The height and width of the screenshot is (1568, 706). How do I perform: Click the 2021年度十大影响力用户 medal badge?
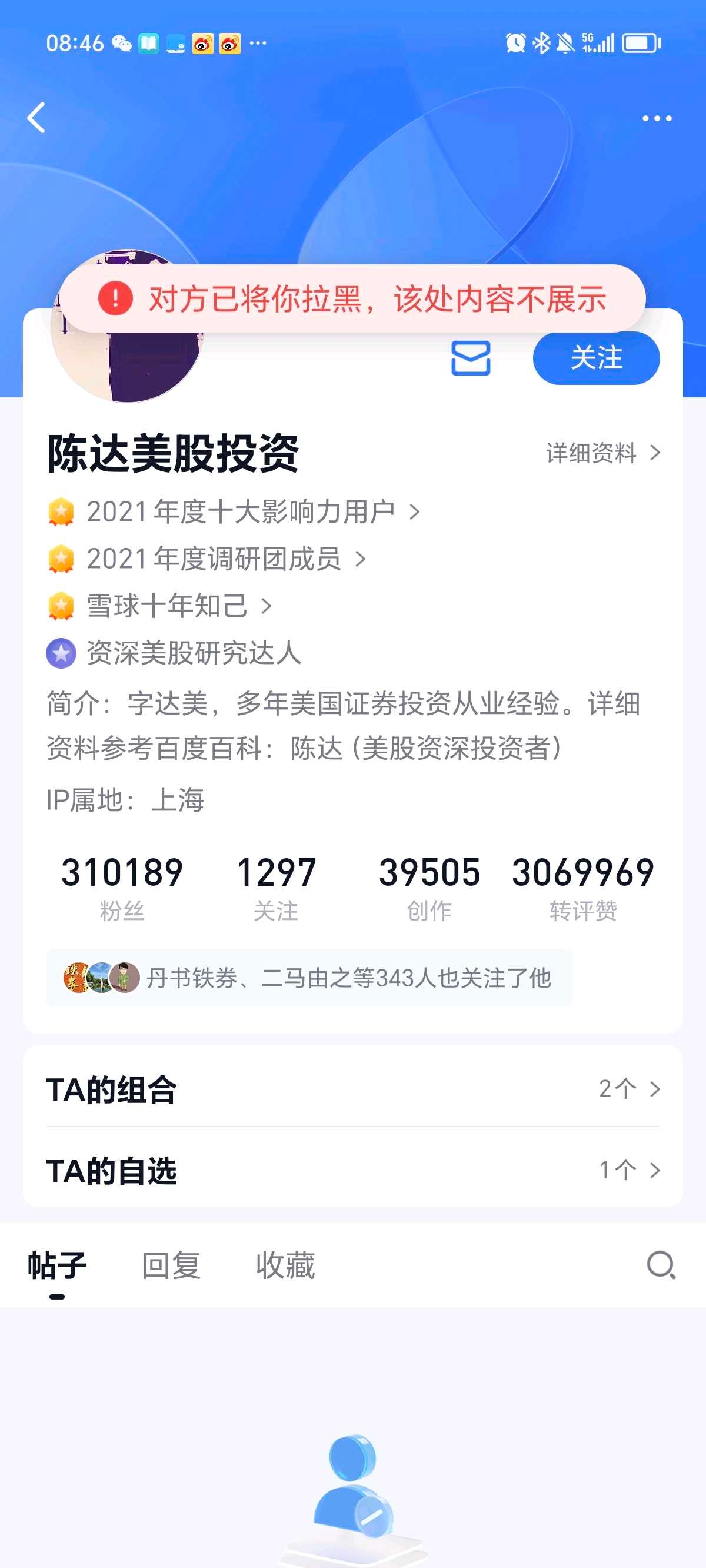tap(244, 511)
